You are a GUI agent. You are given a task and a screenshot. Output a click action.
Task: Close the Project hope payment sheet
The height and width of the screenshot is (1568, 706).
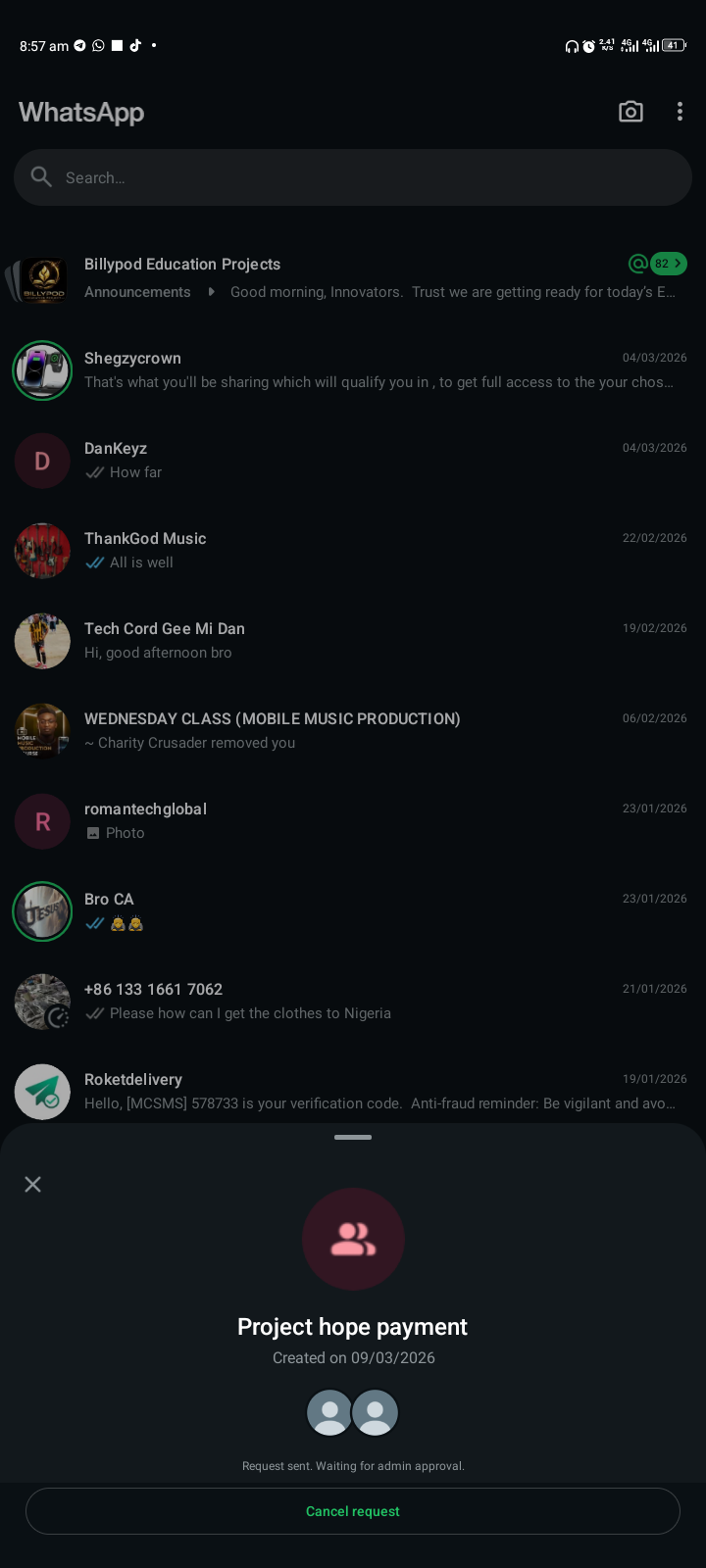pyautogui.click(x=32, y=1184)
